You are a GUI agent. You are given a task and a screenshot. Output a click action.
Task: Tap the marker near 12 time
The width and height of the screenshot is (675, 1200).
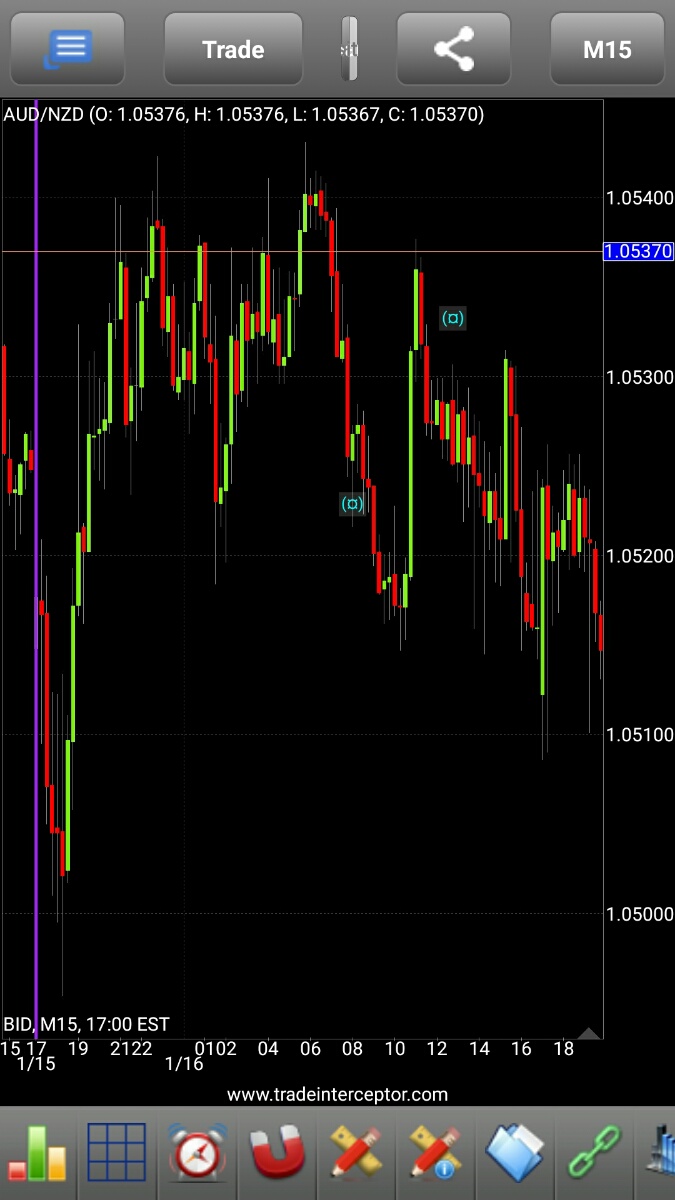pos(453,319)
